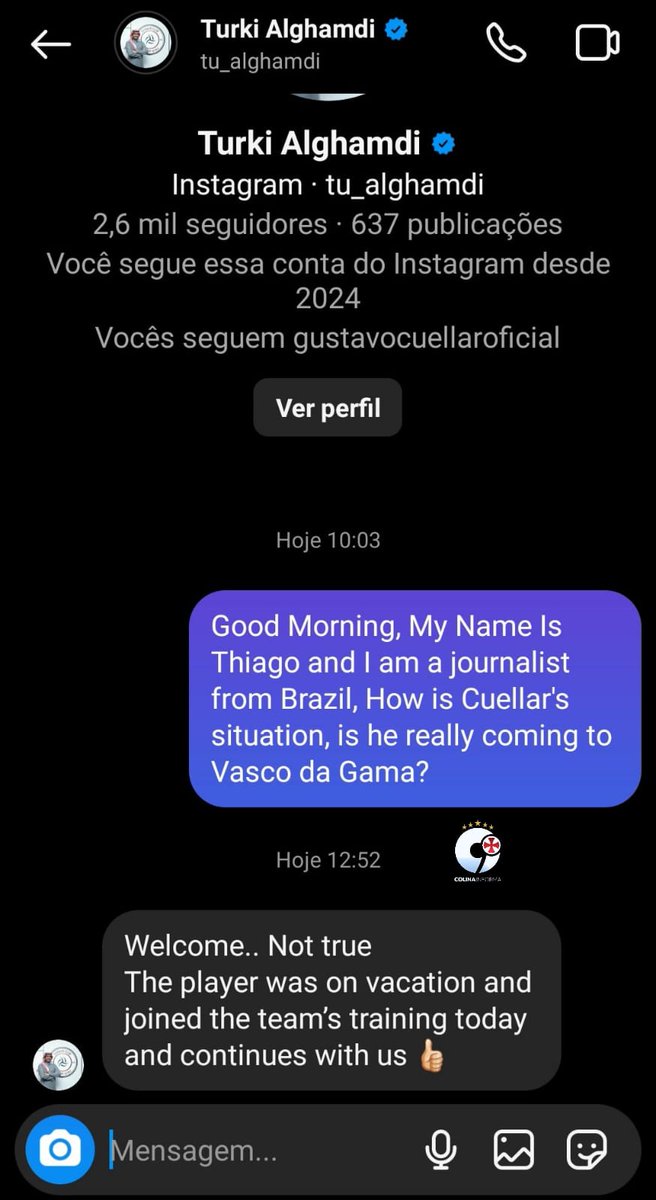Open the gallery to send a photo
The width and height of the screenshot is (656, 1200).
pyautogui.click(x=513, y=1151)
